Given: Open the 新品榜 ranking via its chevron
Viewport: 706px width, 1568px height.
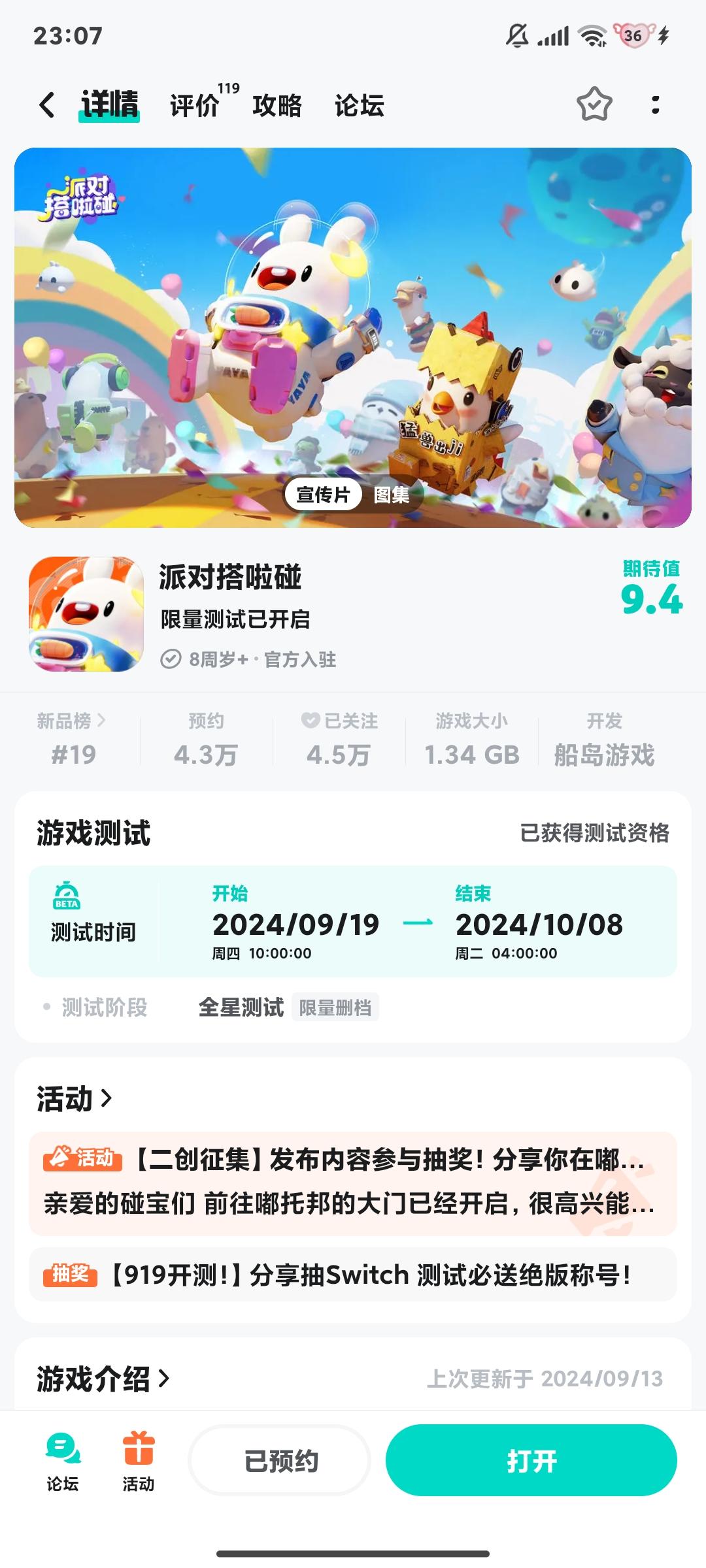Looking at the screenshot, I should pos(71,721).
